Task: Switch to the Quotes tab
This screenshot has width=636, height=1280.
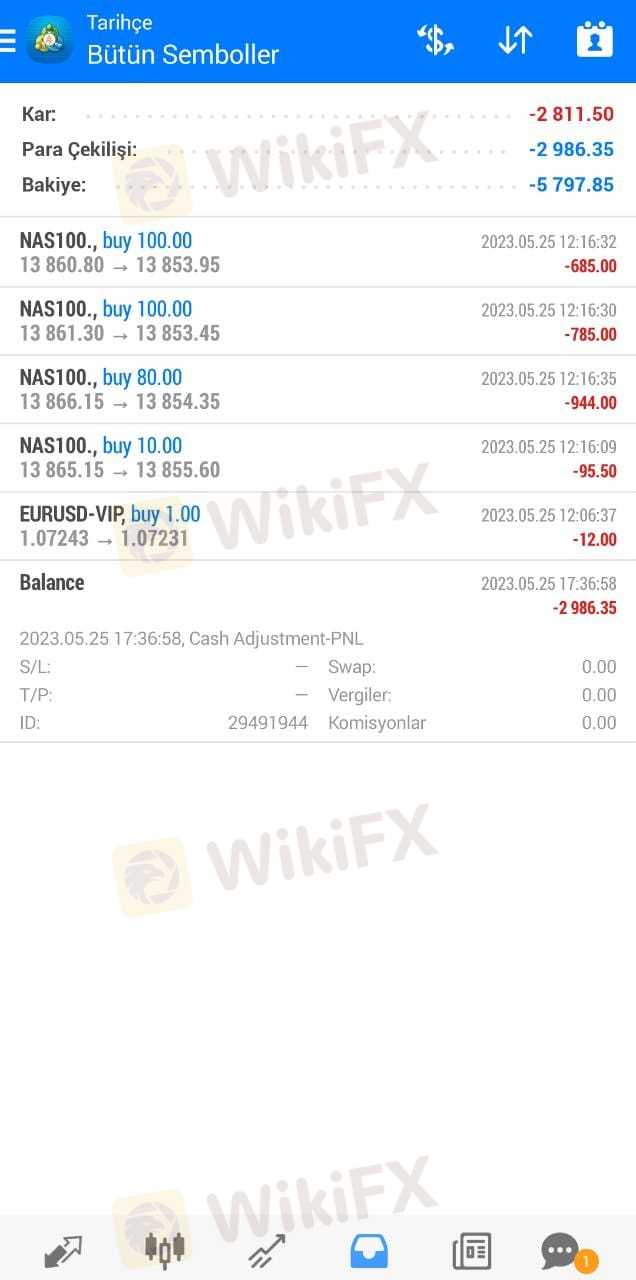Action: (x=63, y=1250)
